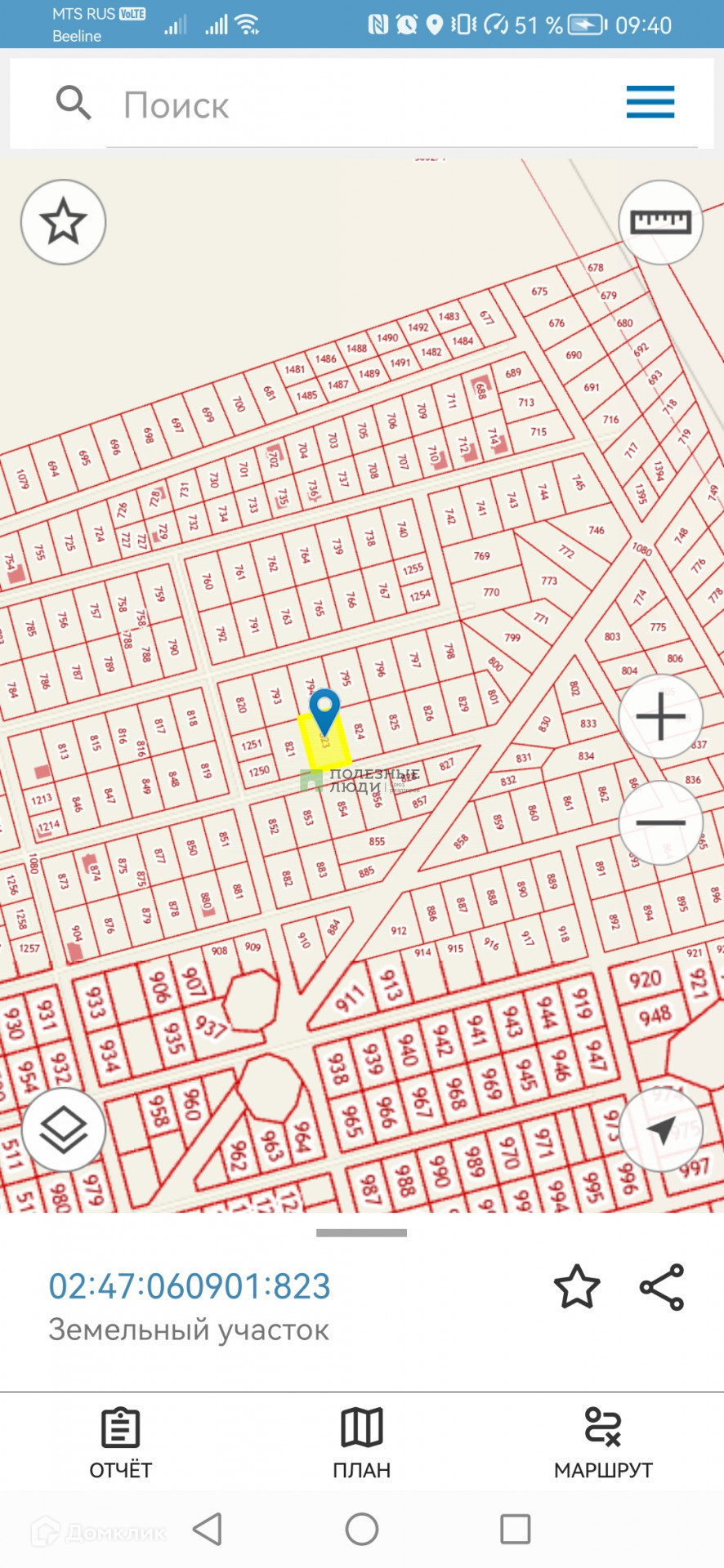The image size is (724, 1568).
Task: Open favorites star button on map
Action: (x=63, y=222)
